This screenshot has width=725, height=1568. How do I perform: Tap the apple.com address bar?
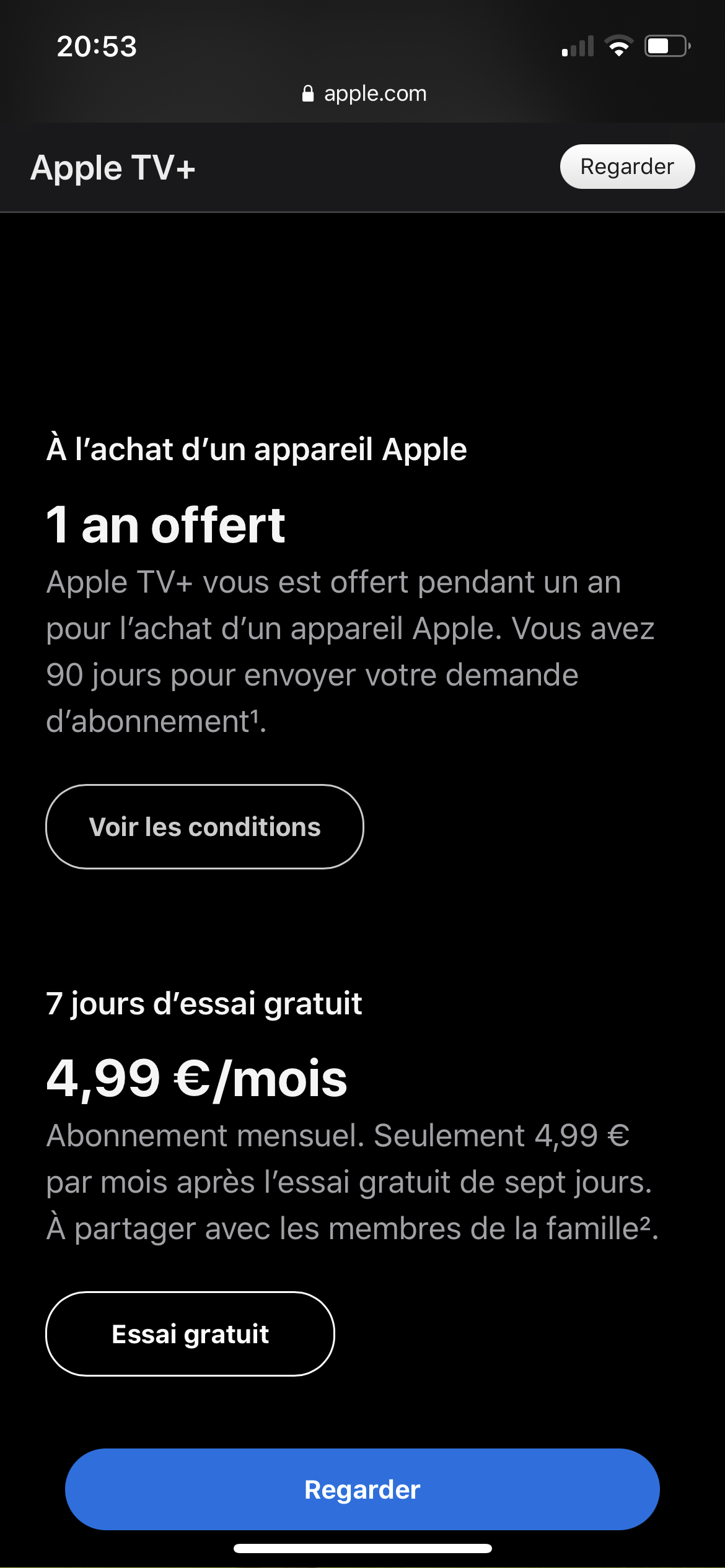(364, 94)
